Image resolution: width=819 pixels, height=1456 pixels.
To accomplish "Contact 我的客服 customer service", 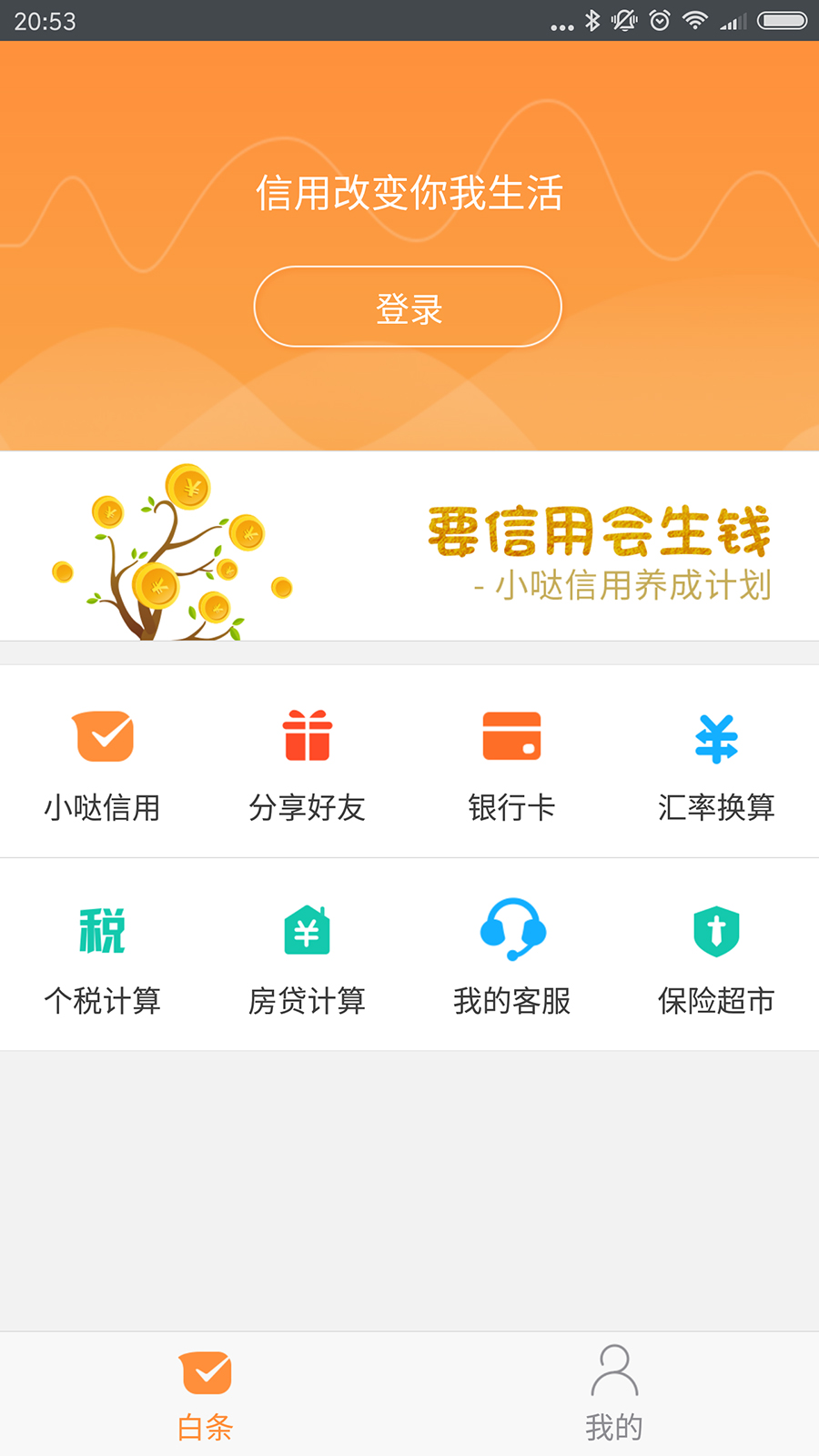I will [511, 955].
